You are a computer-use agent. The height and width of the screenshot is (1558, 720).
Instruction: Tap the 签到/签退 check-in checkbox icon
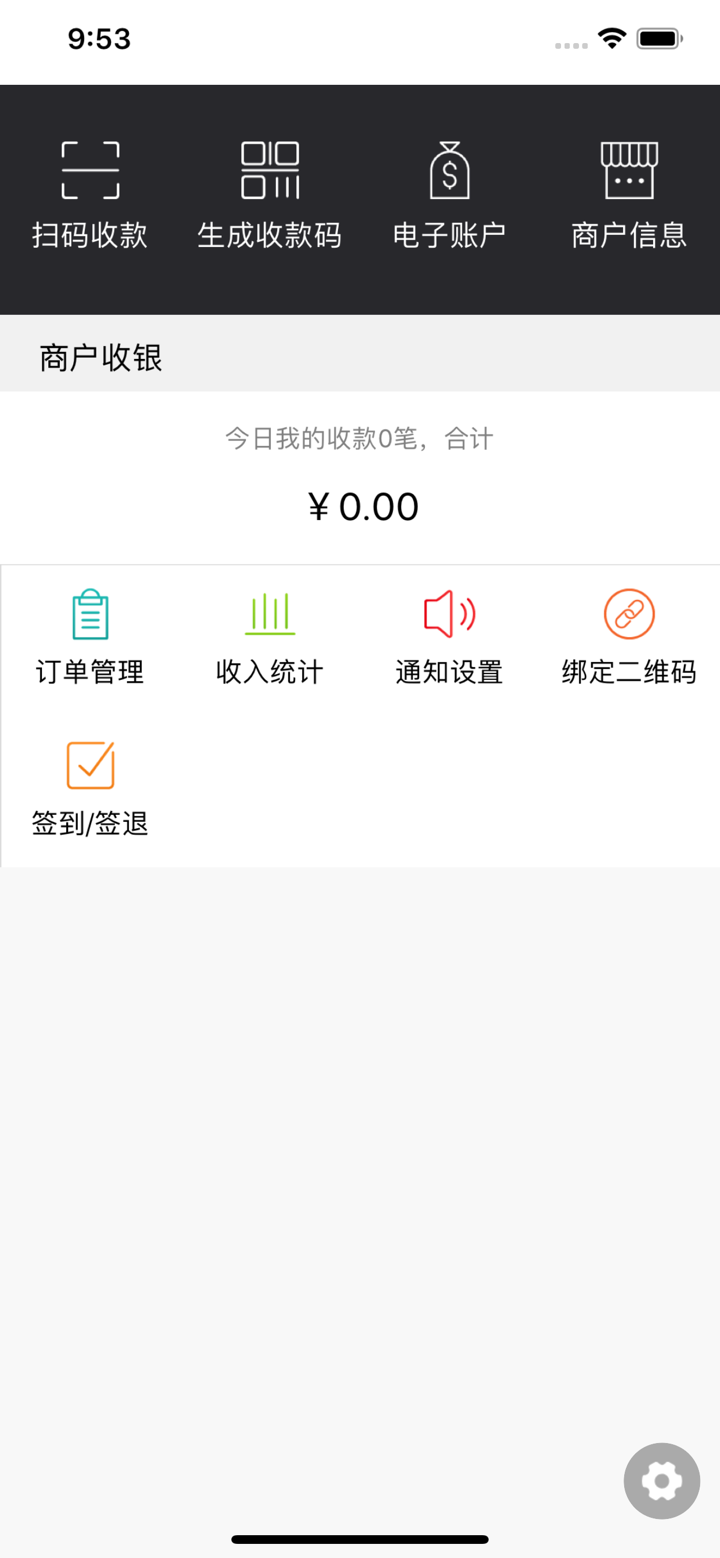pos(89,765)
